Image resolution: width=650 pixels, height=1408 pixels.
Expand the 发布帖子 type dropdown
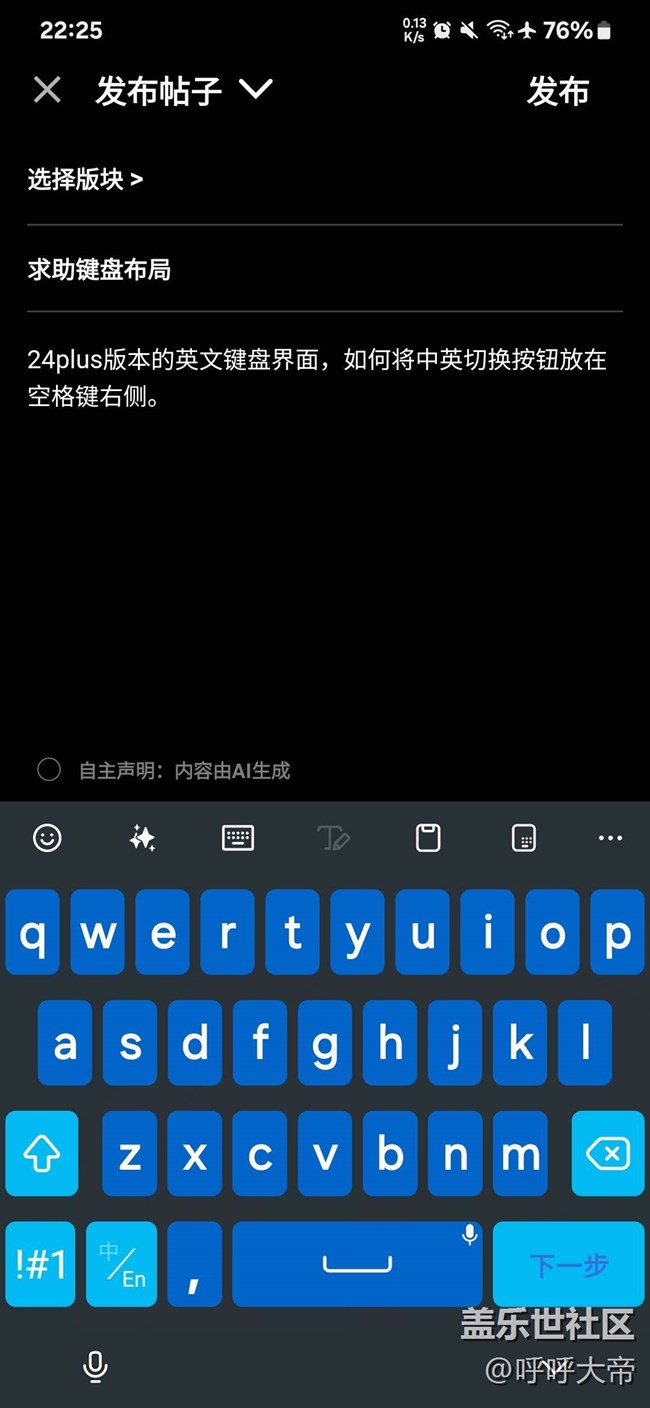(x=256, y=90)
